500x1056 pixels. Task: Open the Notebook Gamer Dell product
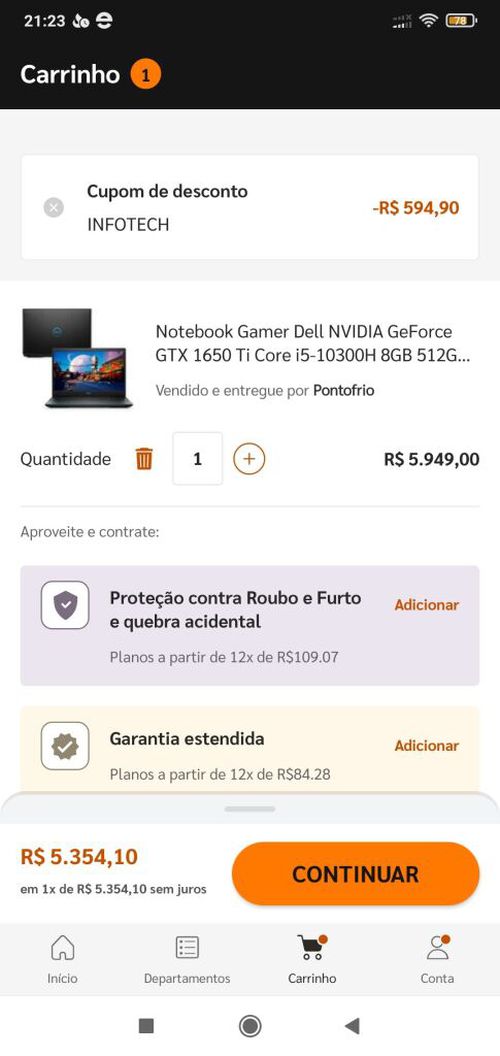[x=313, y=342]
